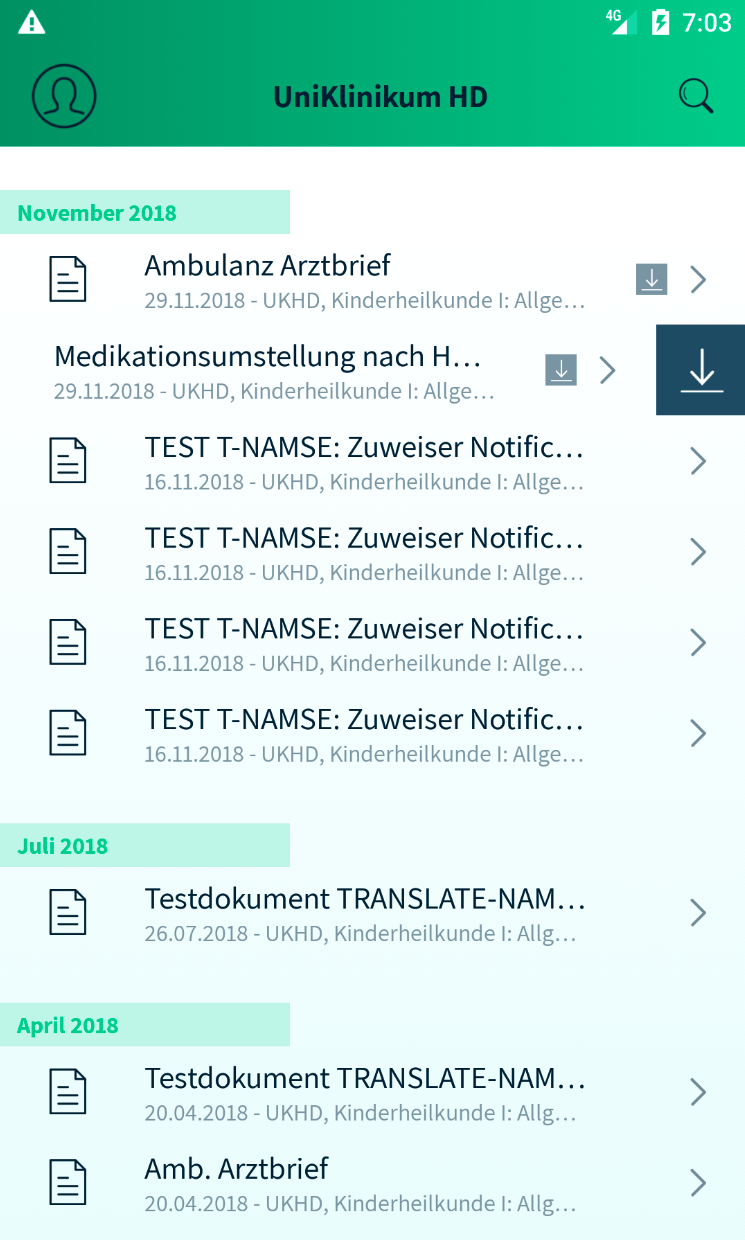Open the Ambulanz Arztbrief document
This screenshot has width=745, height=1240.
(365, 279)
